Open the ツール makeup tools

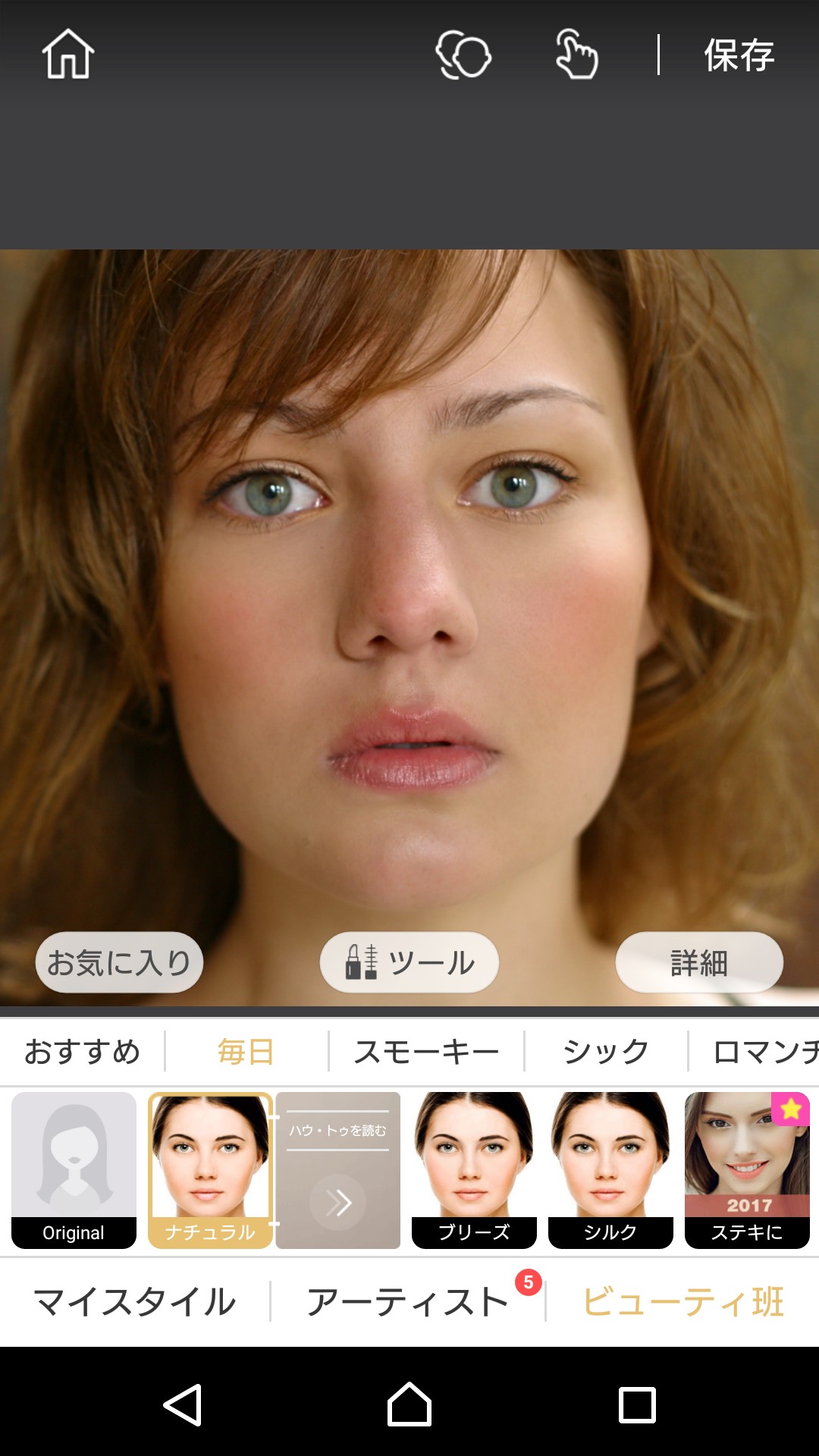click(409, 962)
